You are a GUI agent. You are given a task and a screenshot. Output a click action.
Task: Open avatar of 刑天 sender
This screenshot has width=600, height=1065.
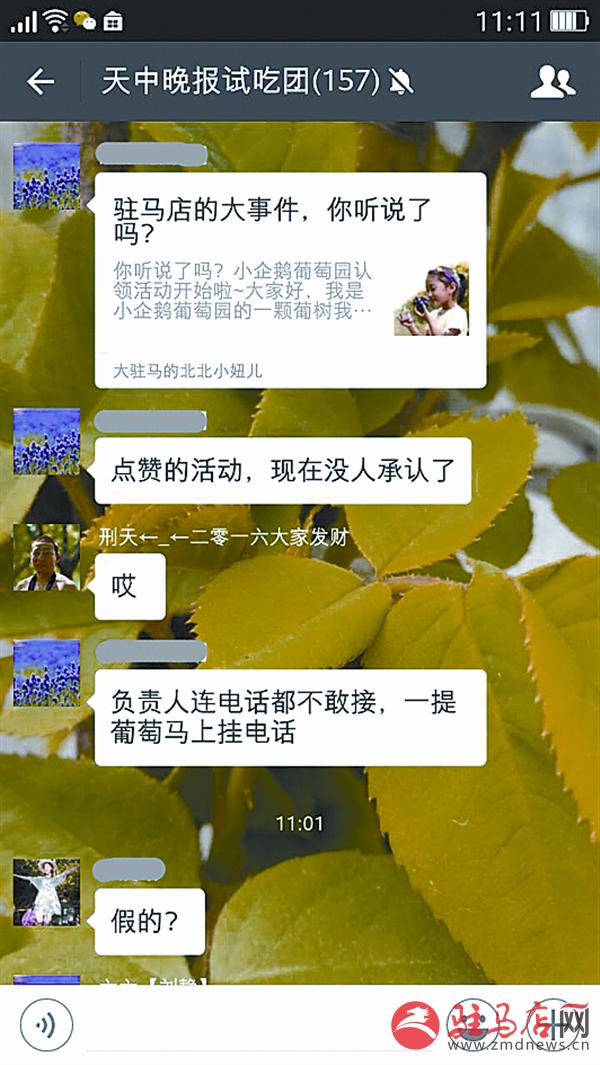click(46, 557)
